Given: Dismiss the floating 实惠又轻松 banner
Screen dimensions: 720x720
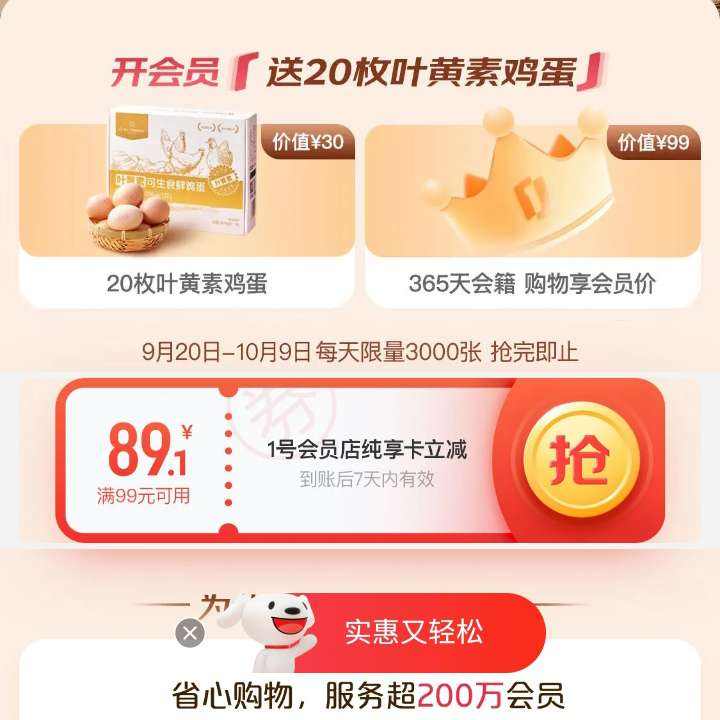Looking at the screenshot, I should (x=189, y=632).
